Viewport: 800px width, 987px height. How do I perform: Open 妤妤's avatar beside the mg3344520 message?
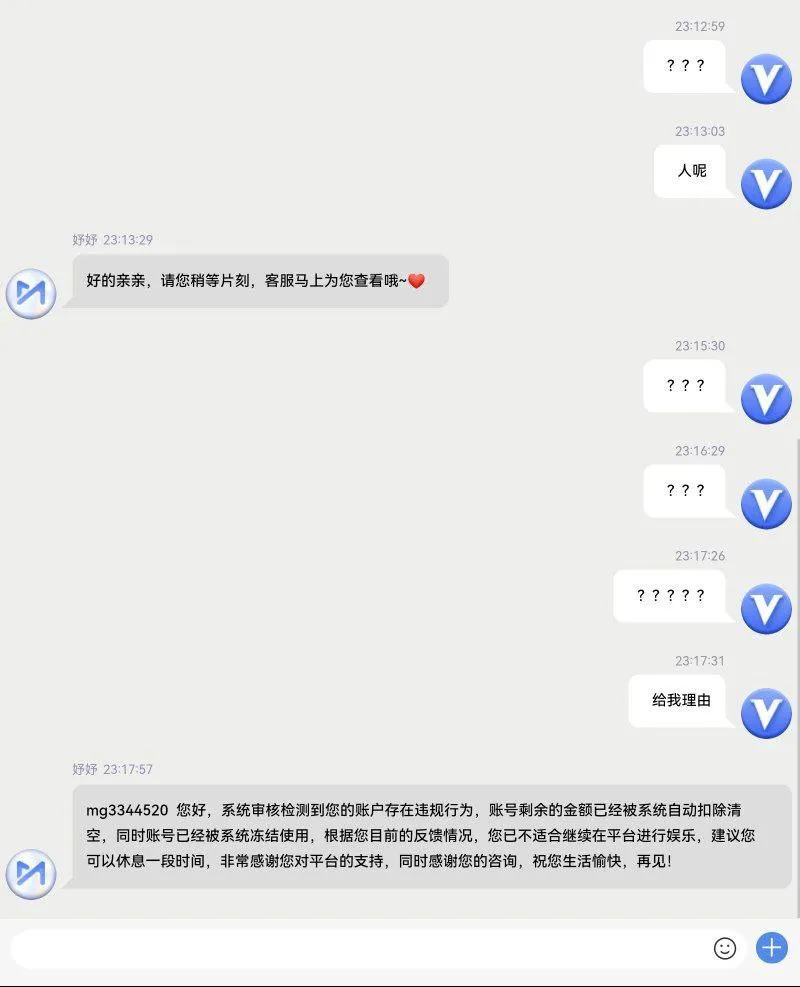pos(30,873)
